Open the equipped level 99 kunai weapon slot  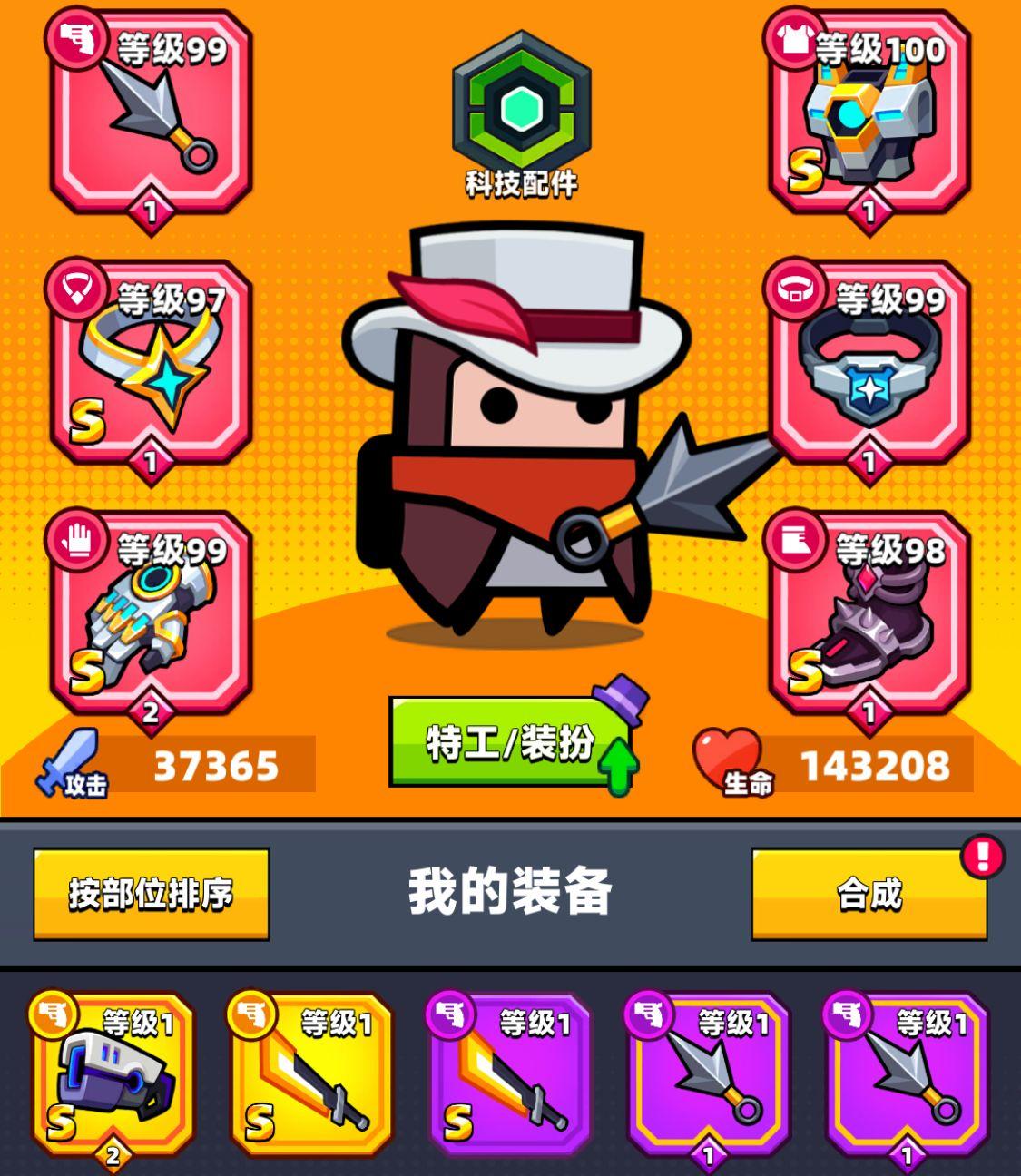[151, 115]
